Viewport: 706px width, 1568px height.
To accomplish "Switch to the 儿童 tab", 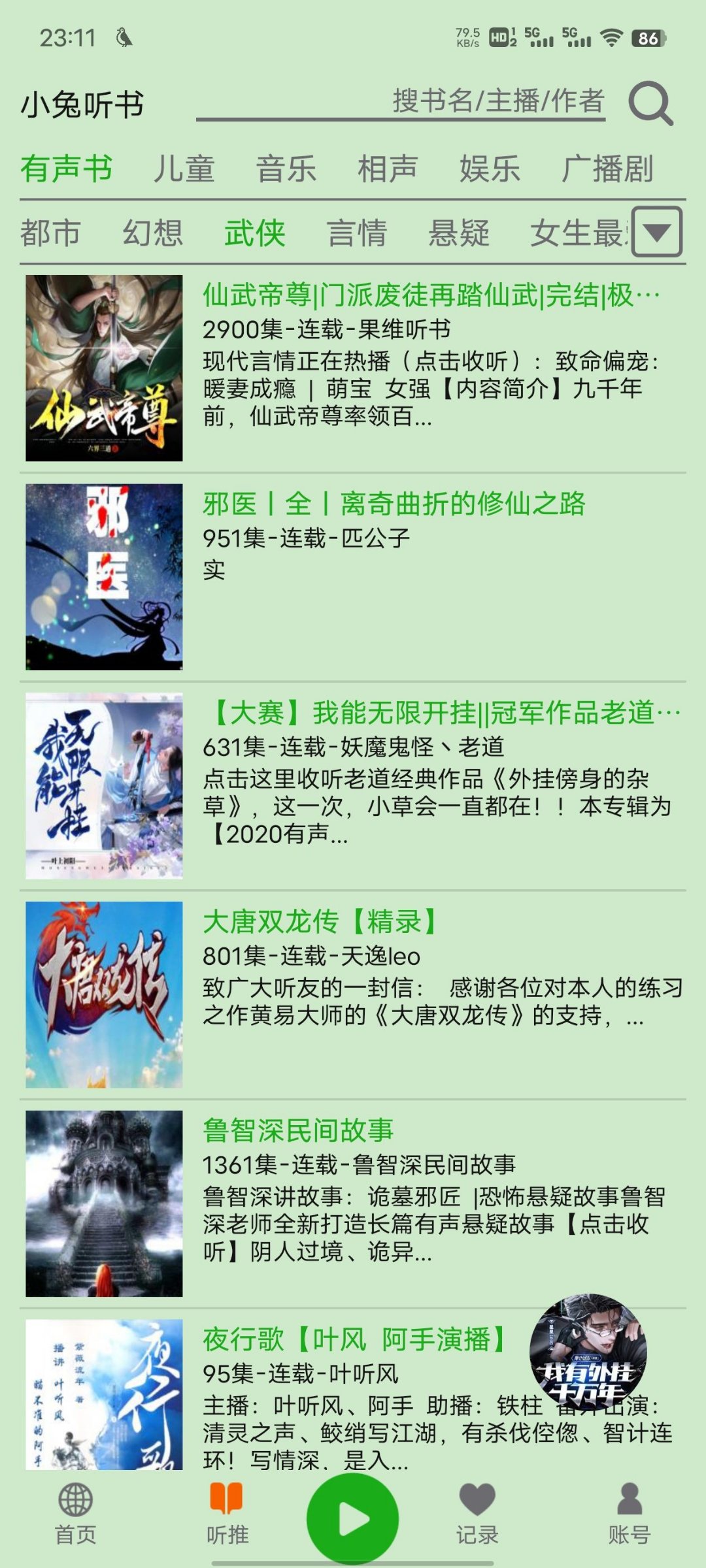I will [184, 169].
